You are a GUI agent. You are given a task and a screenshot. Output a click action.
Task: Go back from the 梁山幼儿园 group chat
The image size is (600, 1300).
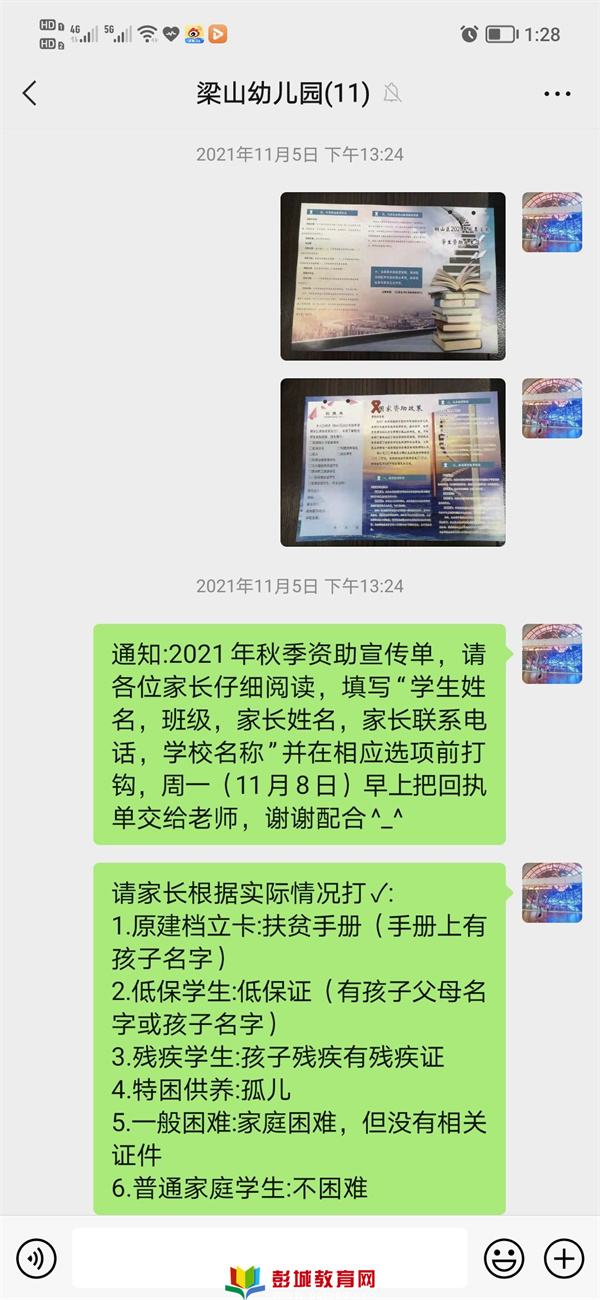click(30, 94)
